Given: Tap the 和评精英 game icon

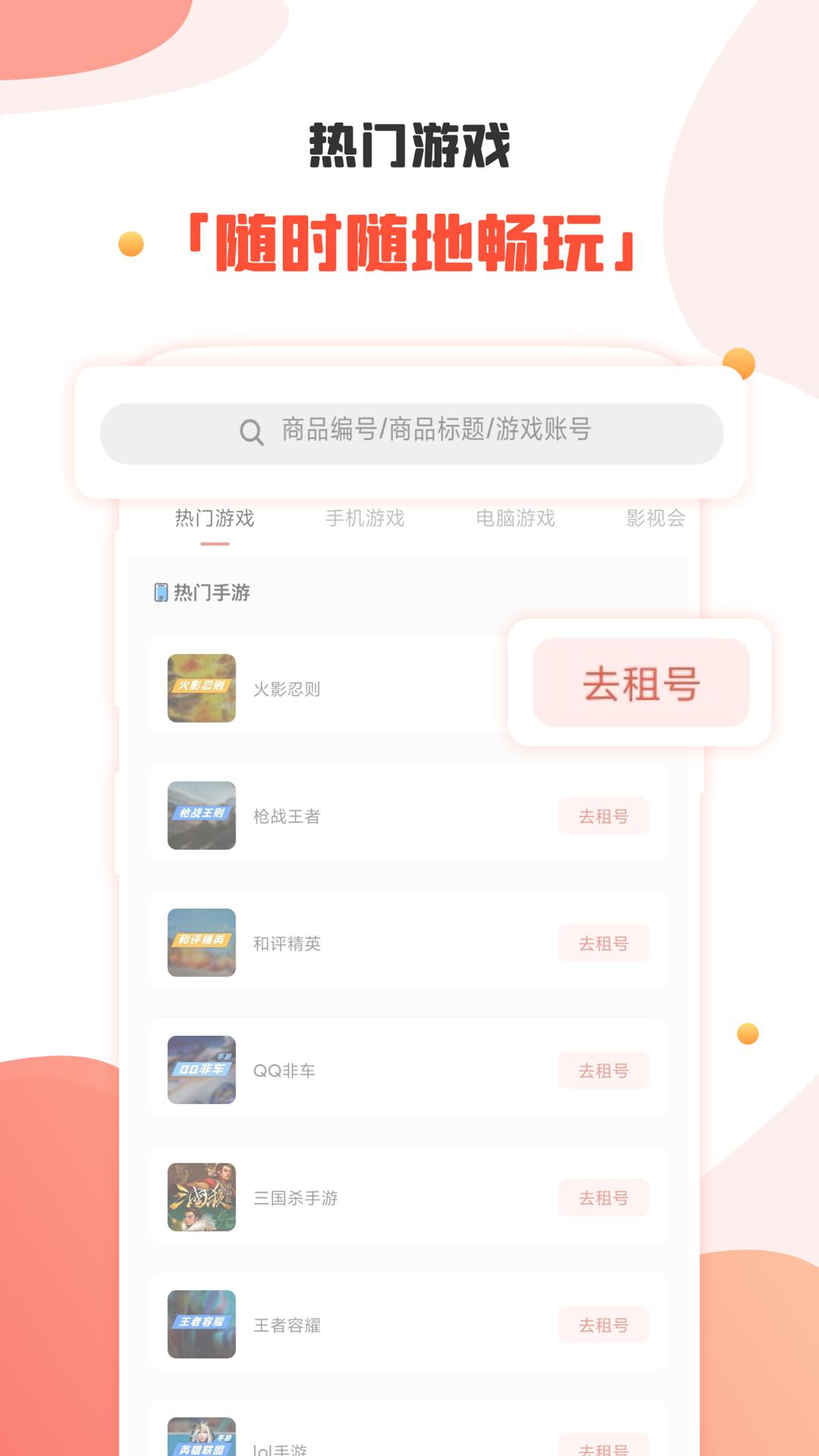Looking at the screenshot, I should pos(199,943).
